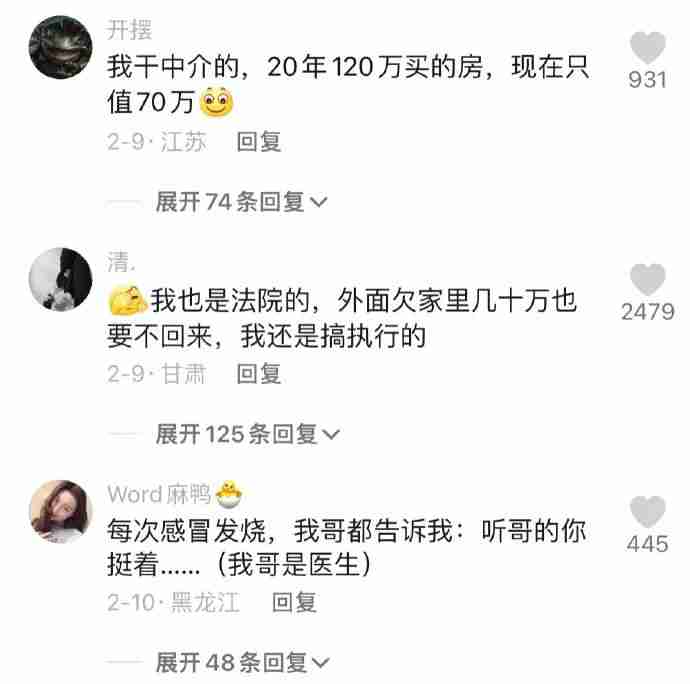Like Word麻鸭's comment
Viewport: 690px width, 684px height.
[x=648, y=512]
